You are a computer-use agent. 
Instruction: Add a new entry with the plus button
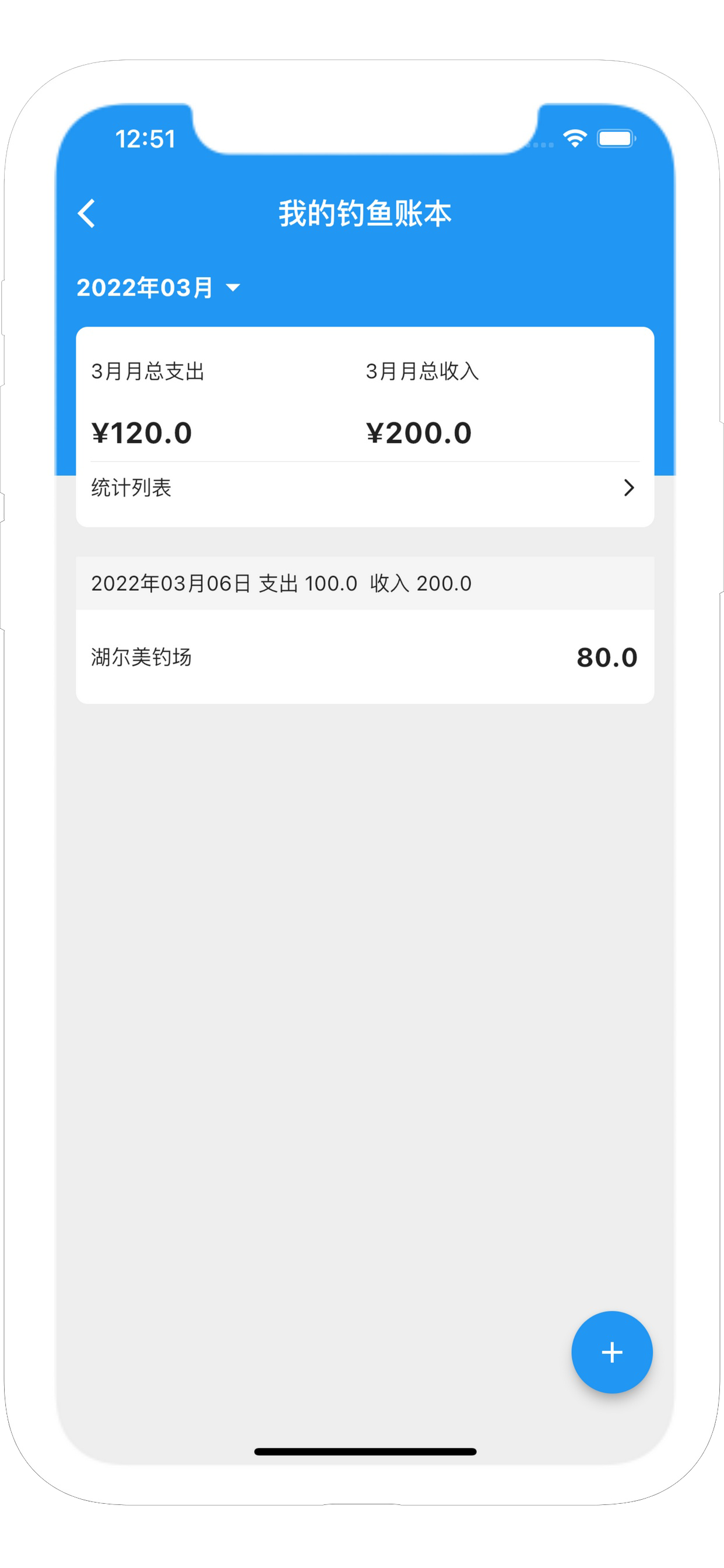click(x=611, y=1353)
